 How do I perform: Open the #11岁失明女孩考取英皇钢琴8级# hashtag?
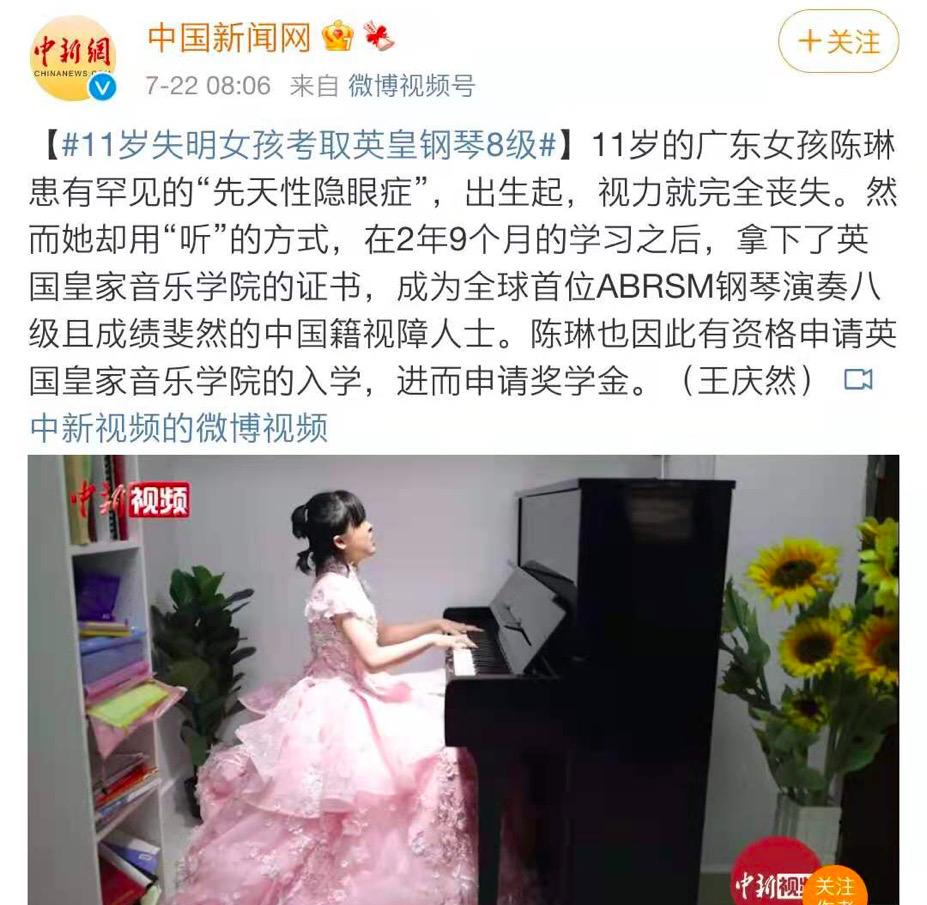[309, 144]
